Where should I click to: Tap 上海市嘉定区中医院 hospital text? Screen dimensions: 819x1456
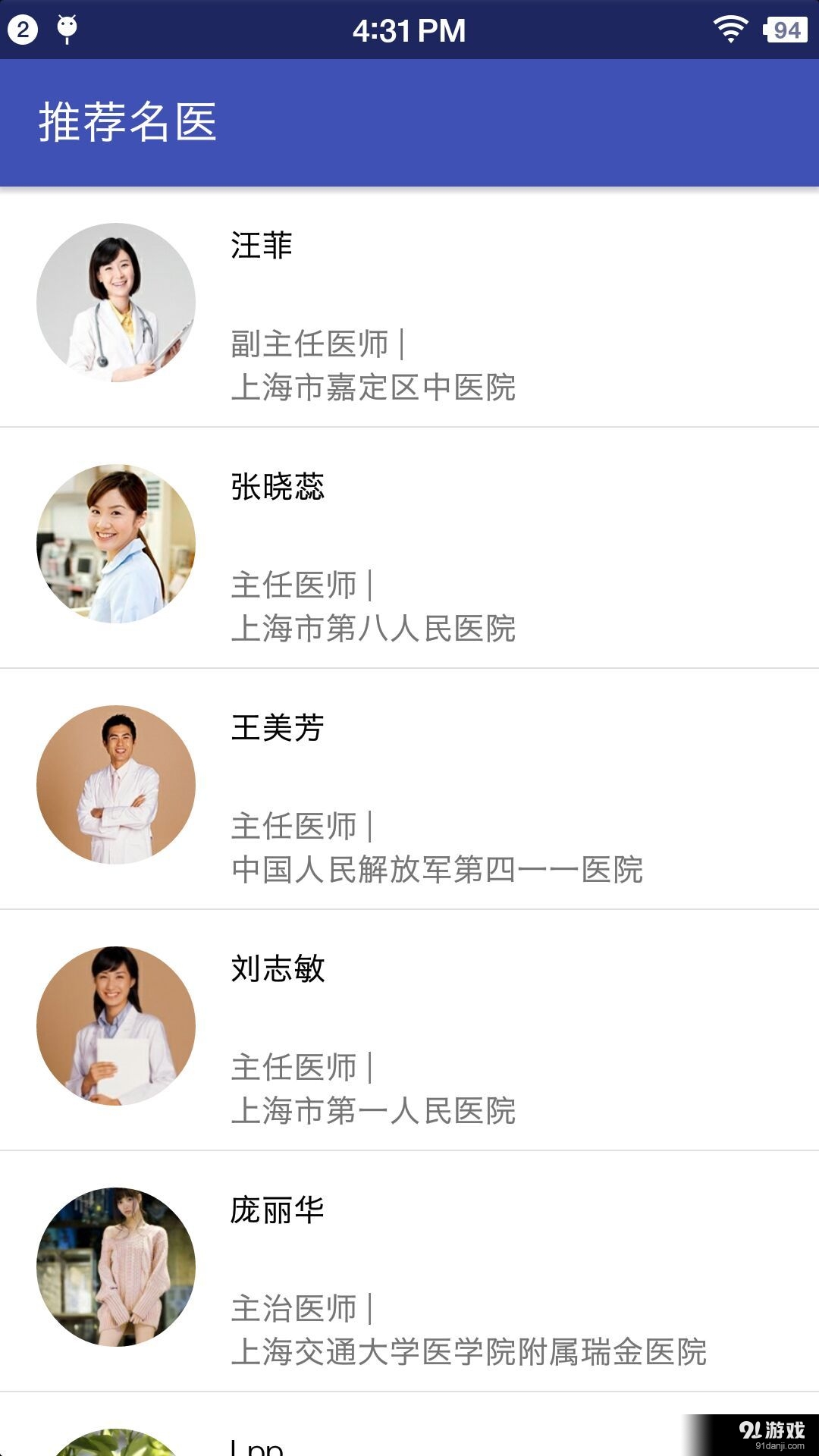[375, 387]
